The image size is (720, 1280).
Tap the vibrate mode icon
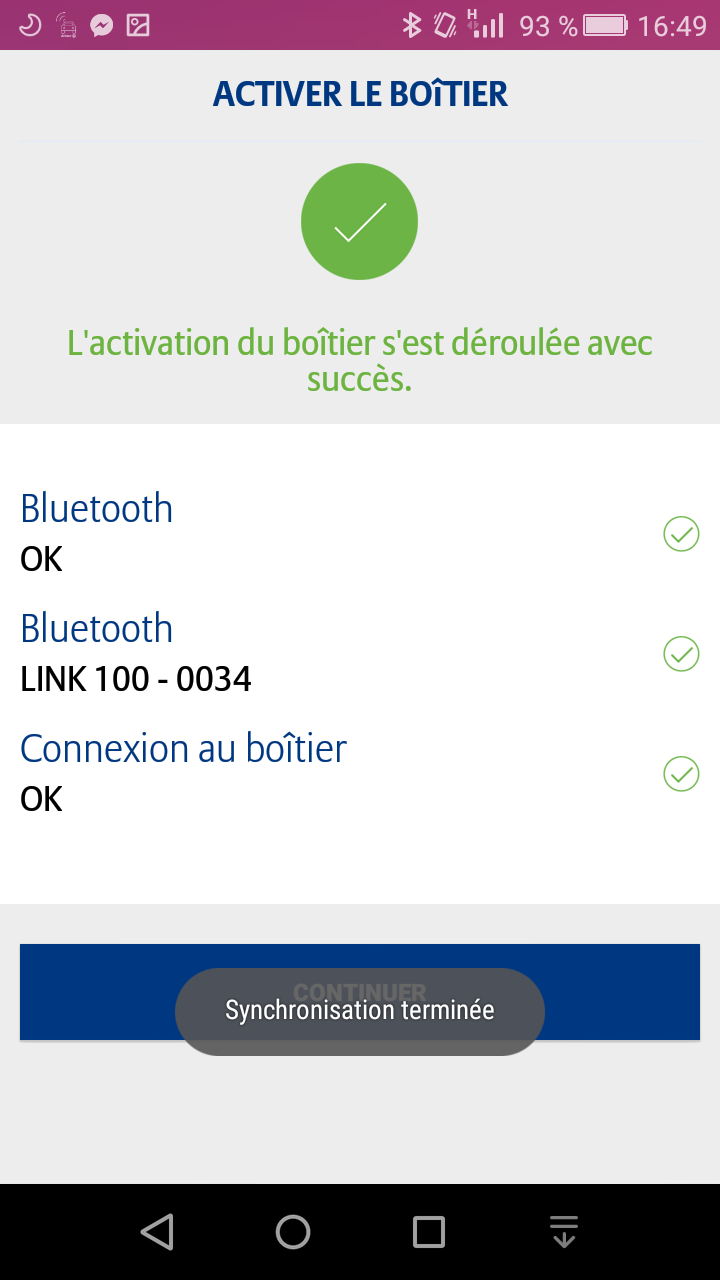pos(444,24)
